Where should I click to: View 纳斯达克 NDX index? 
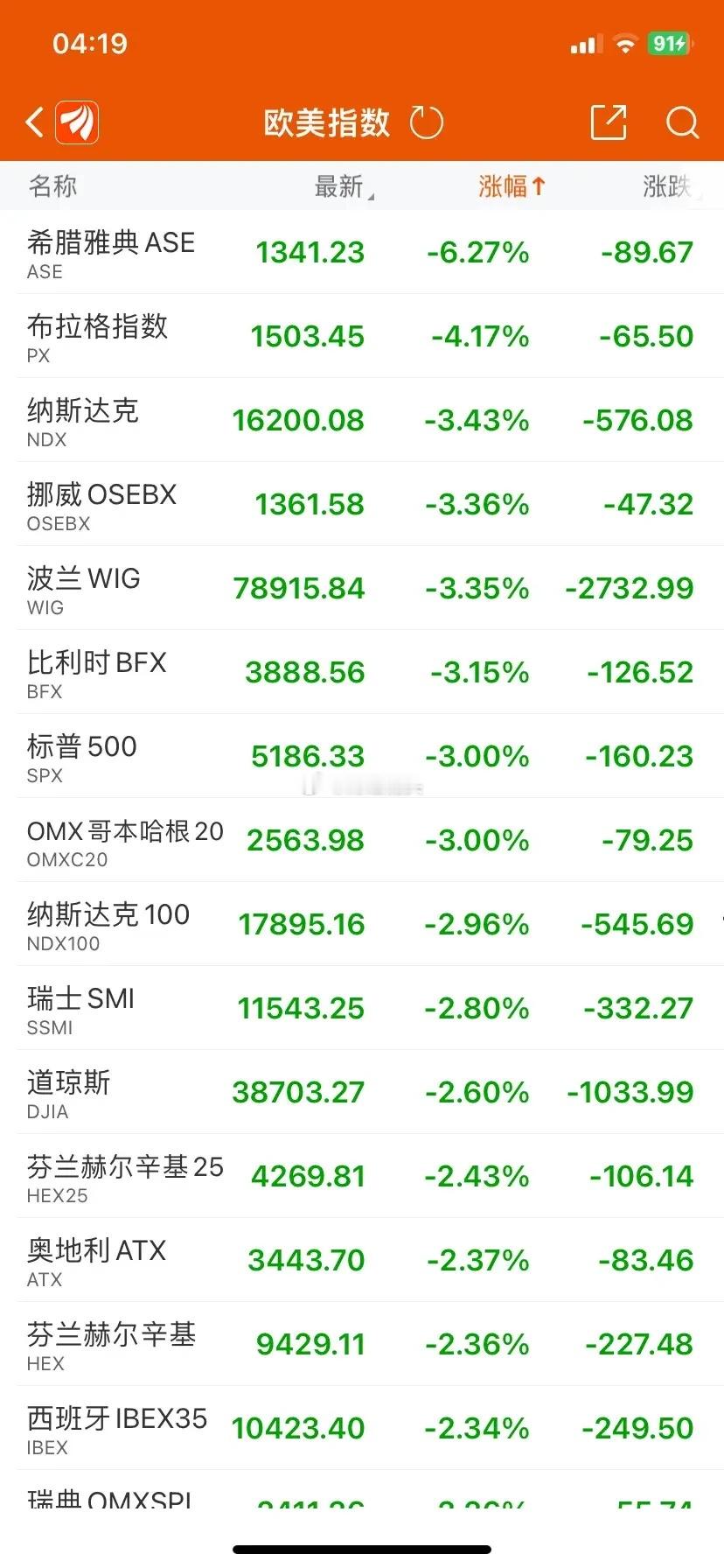362,420
